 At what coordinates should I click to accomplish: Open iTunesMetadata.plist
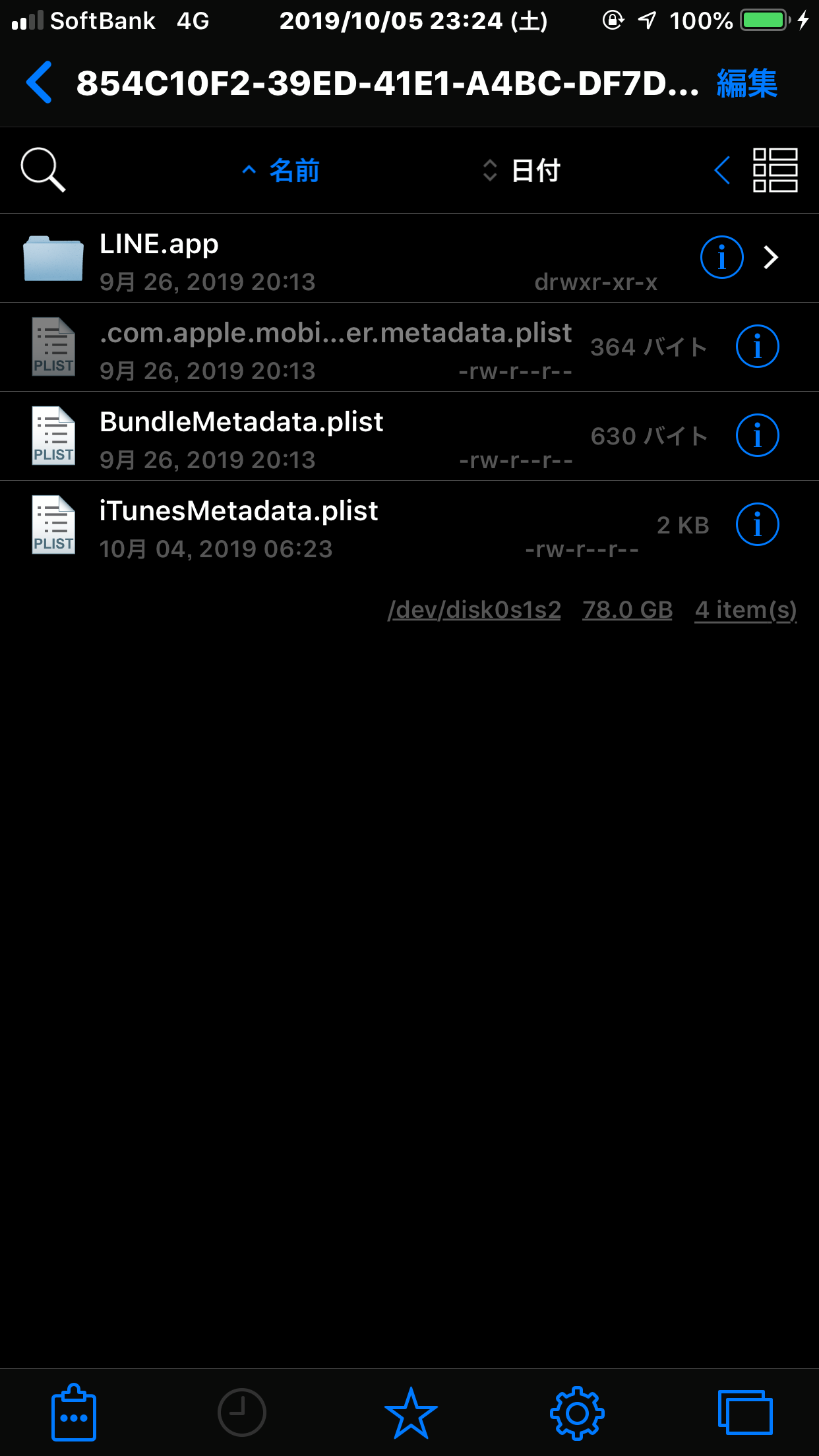[x=264, y=526]
